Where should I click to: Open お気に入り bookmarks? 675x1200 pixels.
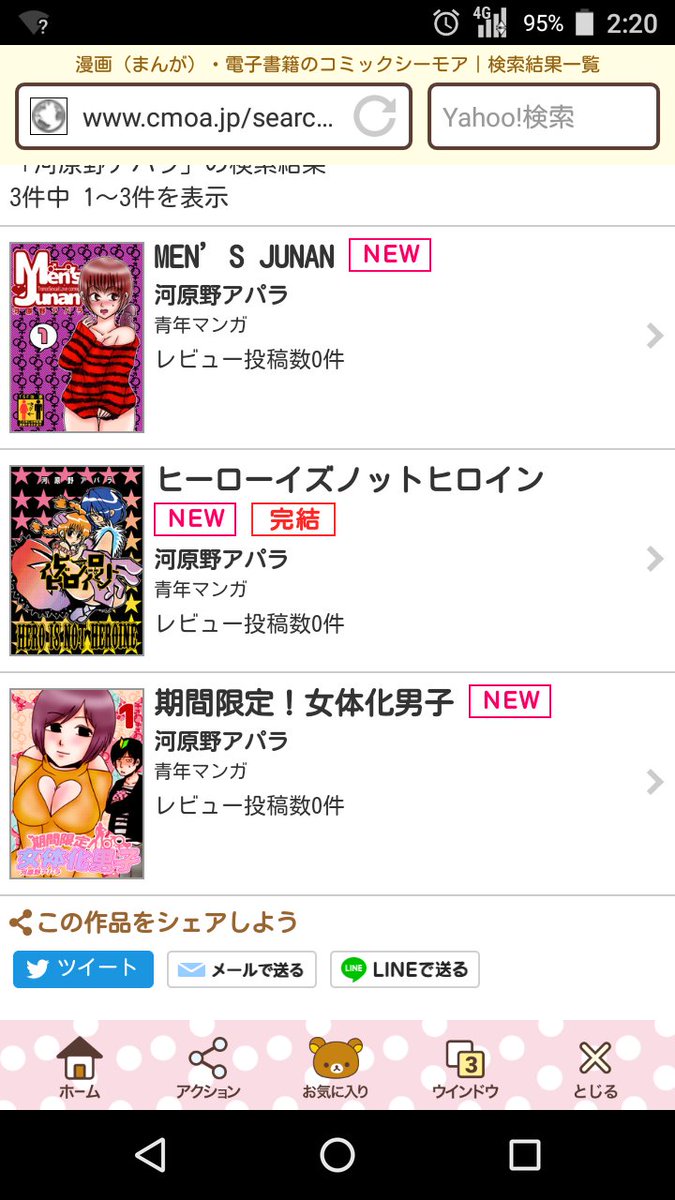click(336, 1067)
